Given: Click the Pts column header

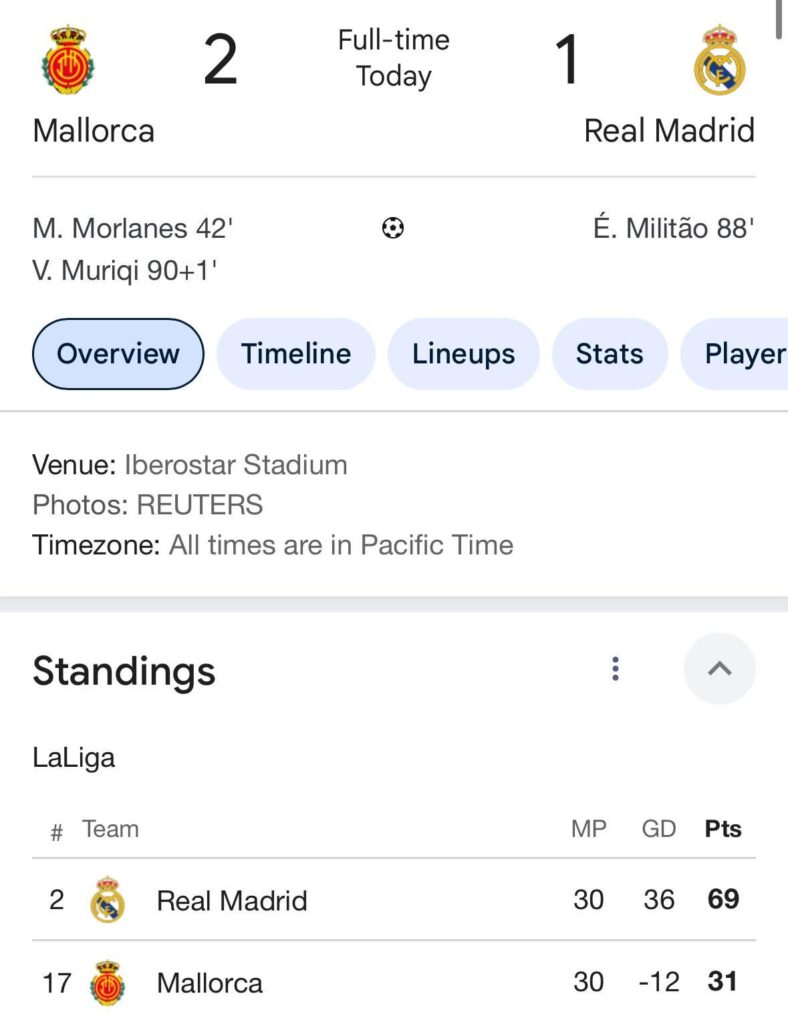Looking at the screenshot, I should click(x=721, y=829).
